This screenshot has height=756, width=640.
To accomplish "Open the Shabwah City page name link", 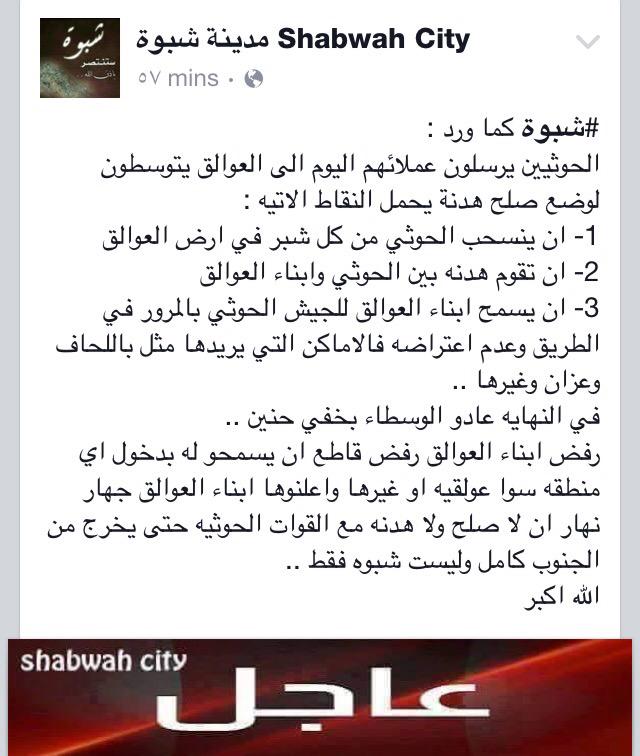I will (x=302, y=40).
